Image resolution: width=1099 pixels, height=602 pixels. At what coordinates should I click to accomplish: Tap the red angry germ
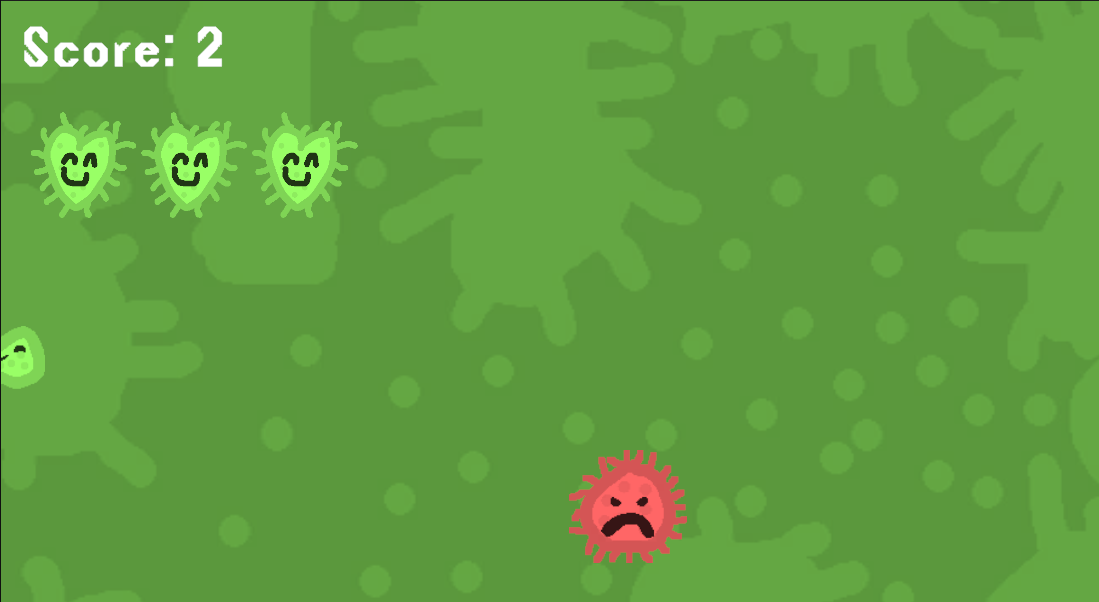point(627,507)
